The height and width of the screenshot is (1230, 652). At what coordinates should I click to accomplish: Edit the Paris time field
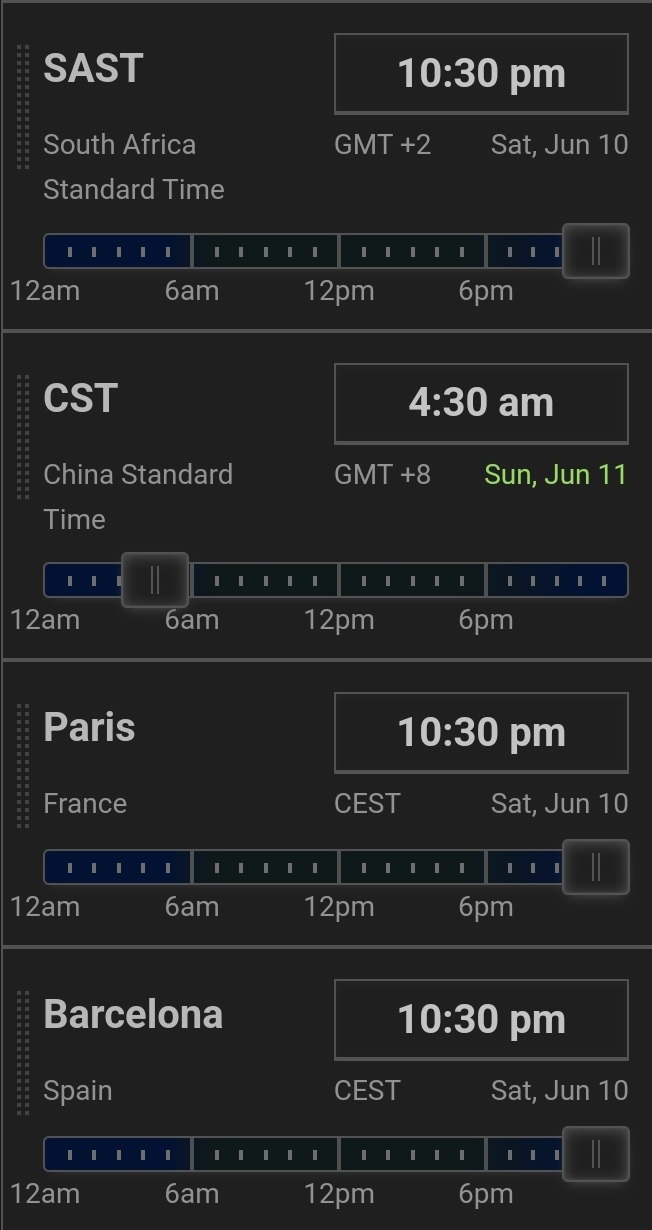click(481, 732)
